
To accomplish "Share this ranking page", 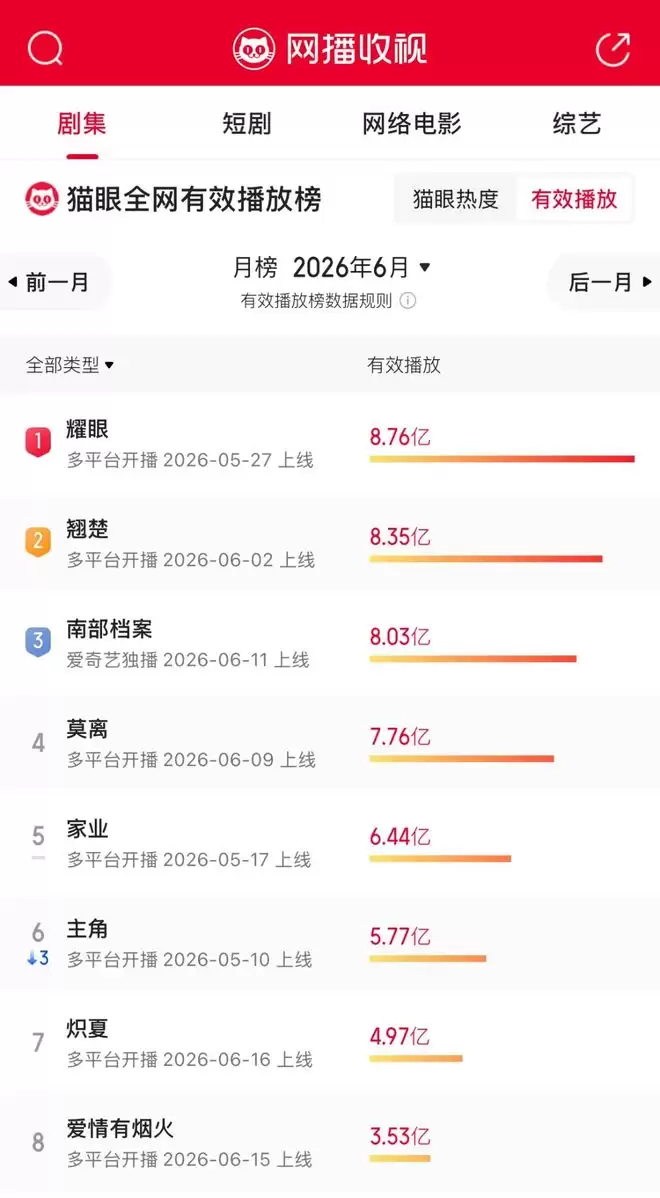I will click(x=613, y=50).
